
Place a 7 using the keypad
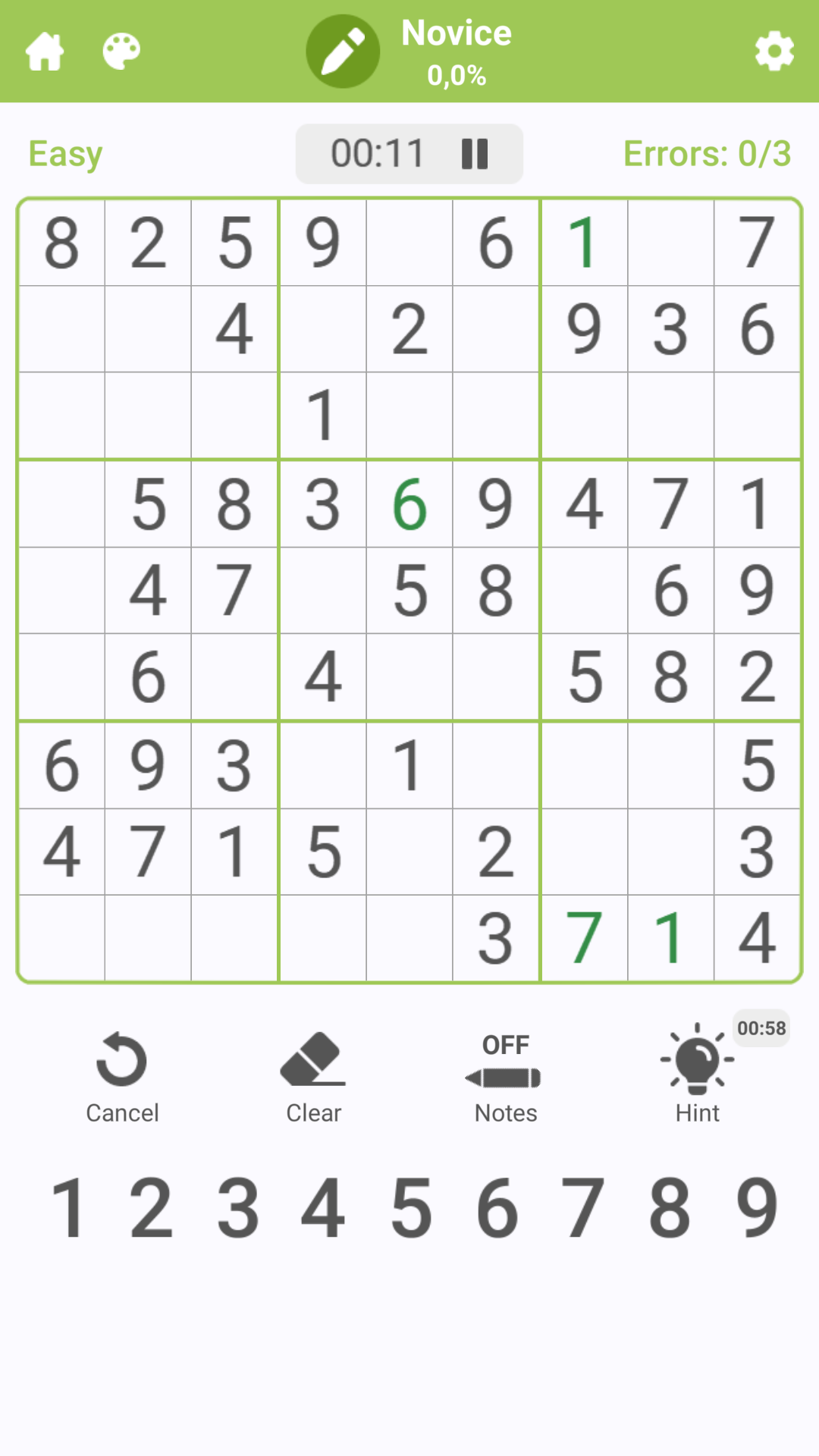[x=583, y=1208]
